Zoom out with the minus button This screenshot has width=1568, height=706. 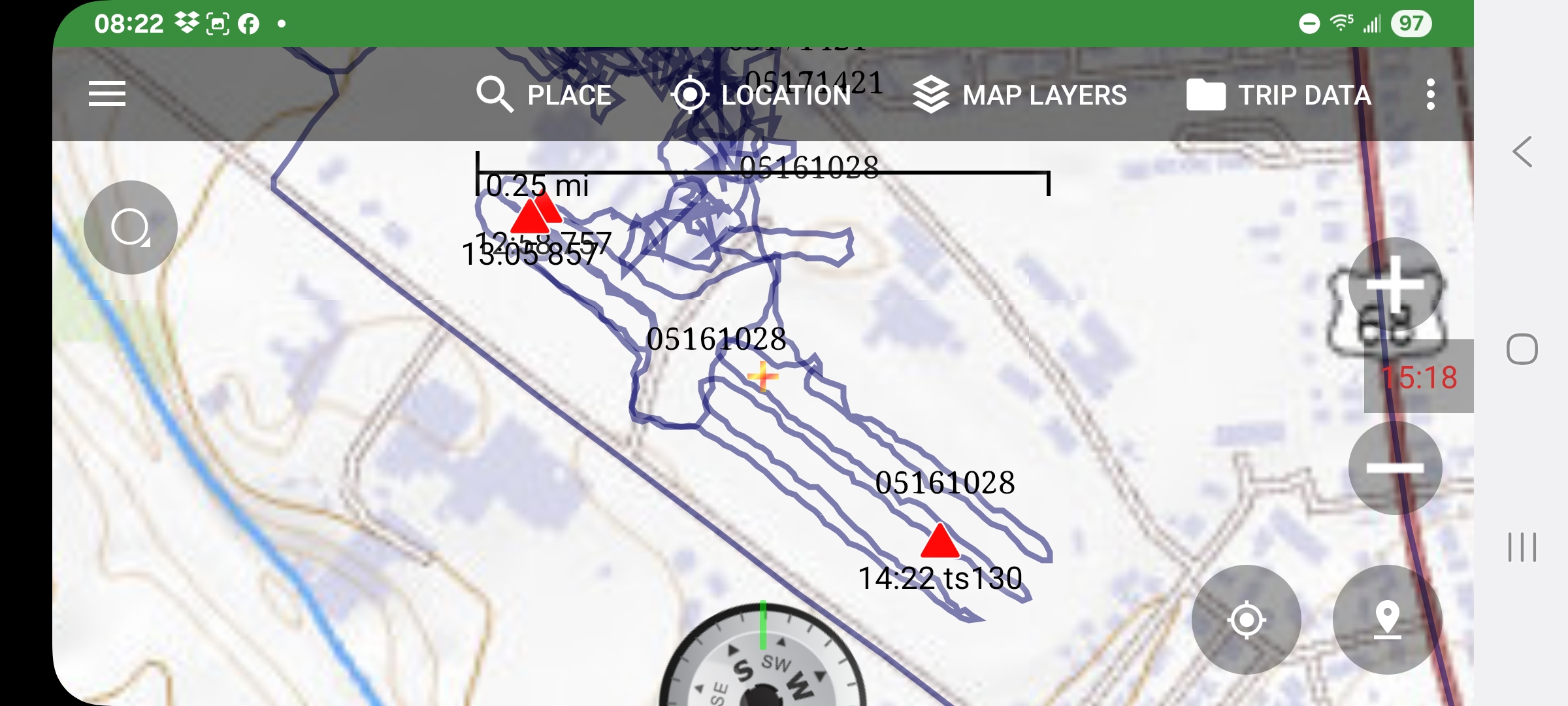pyautogui.click(x=1395, y=467)
